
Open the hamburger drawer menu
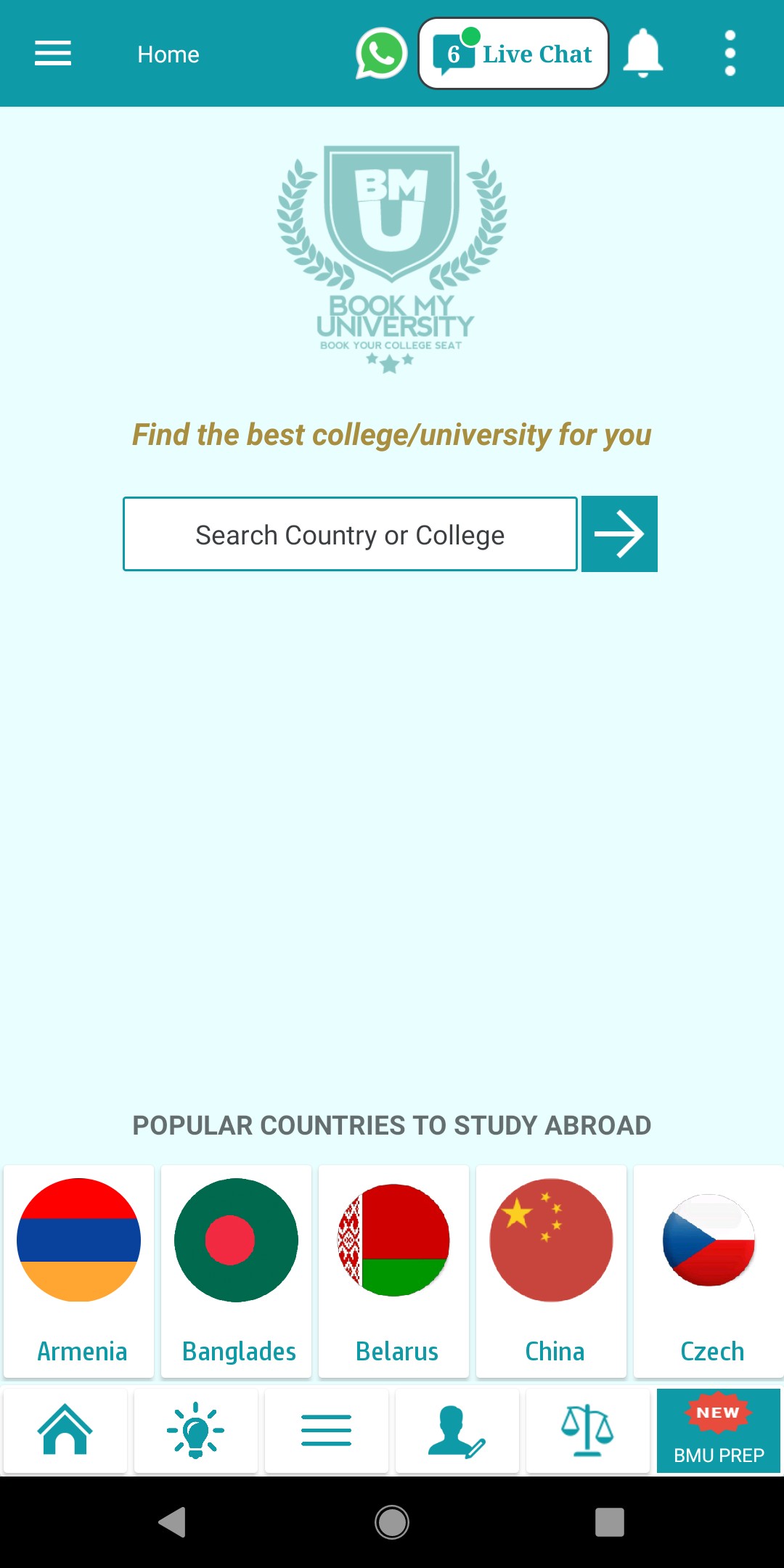pyautogui.click(x=53, y=54)
